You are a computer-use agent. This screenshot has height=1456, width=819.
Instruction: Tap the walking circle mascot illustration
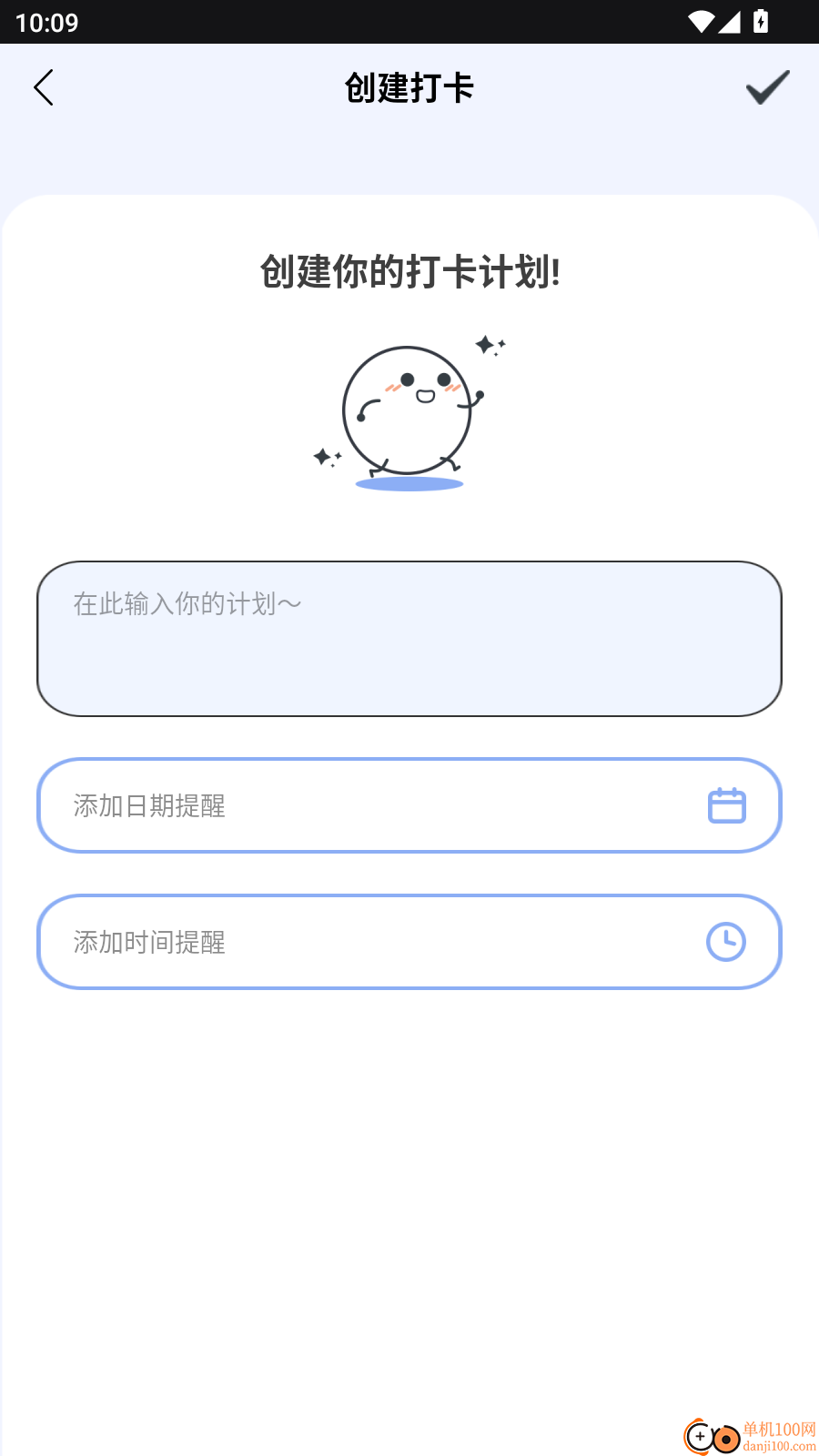coord(409,409)
